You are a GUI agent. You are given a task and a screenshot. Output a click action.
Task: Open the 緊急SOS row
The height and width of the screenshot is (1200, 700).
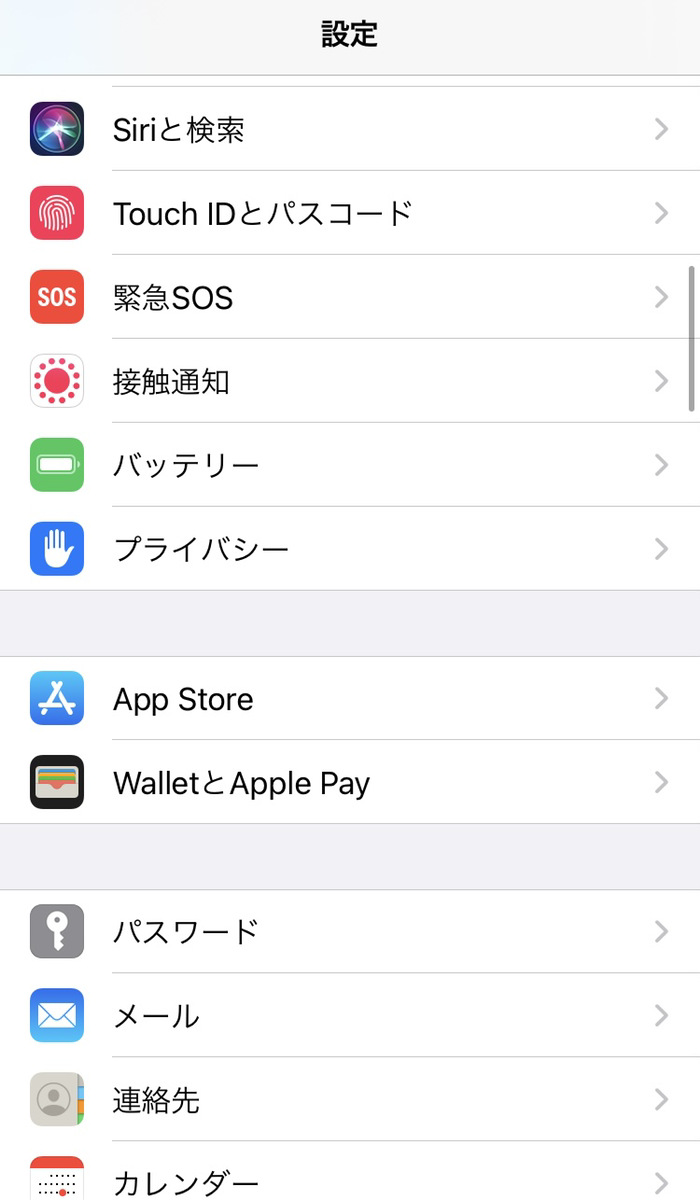[x=350, y=297]
